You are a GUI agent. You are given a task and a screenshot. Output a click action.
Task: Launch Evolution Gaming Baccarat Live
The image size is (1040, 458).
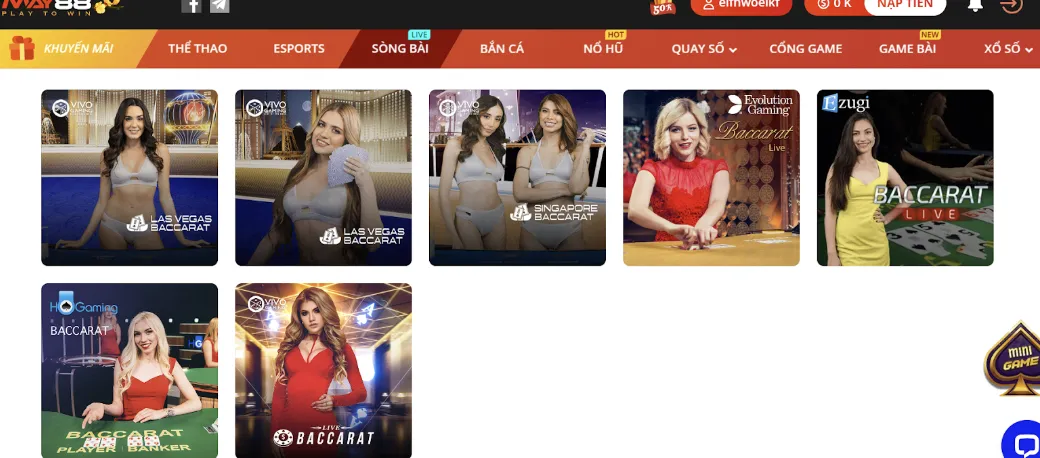tap(711, 178)
